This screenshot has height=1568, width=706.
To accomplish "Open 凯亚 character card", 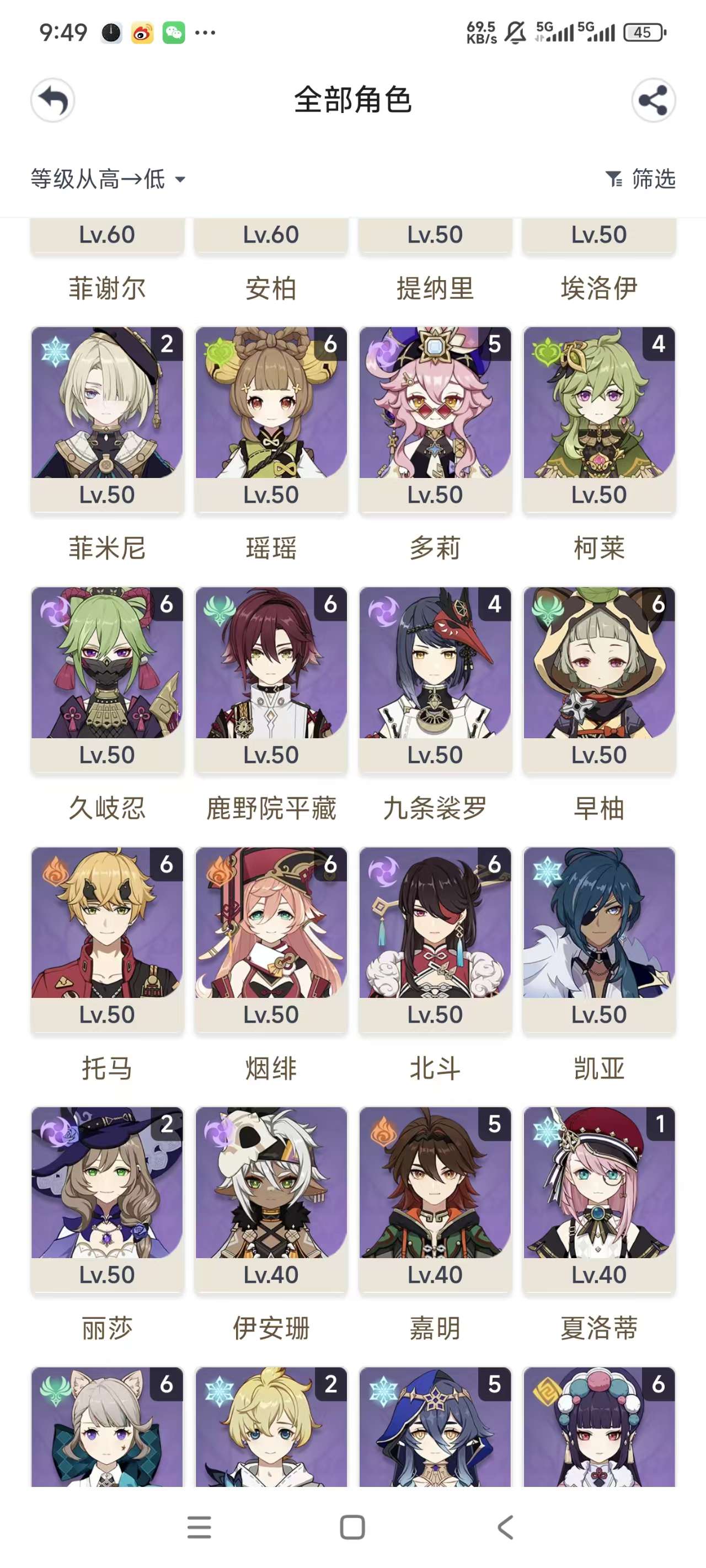I will coord(599,938).
